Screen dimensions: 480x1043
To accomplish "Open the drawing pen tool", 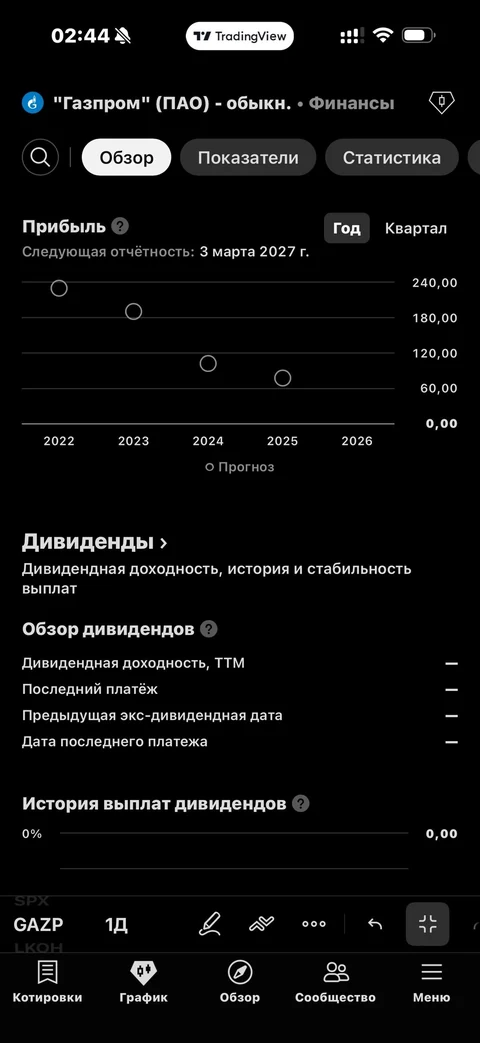I will 209,923.
